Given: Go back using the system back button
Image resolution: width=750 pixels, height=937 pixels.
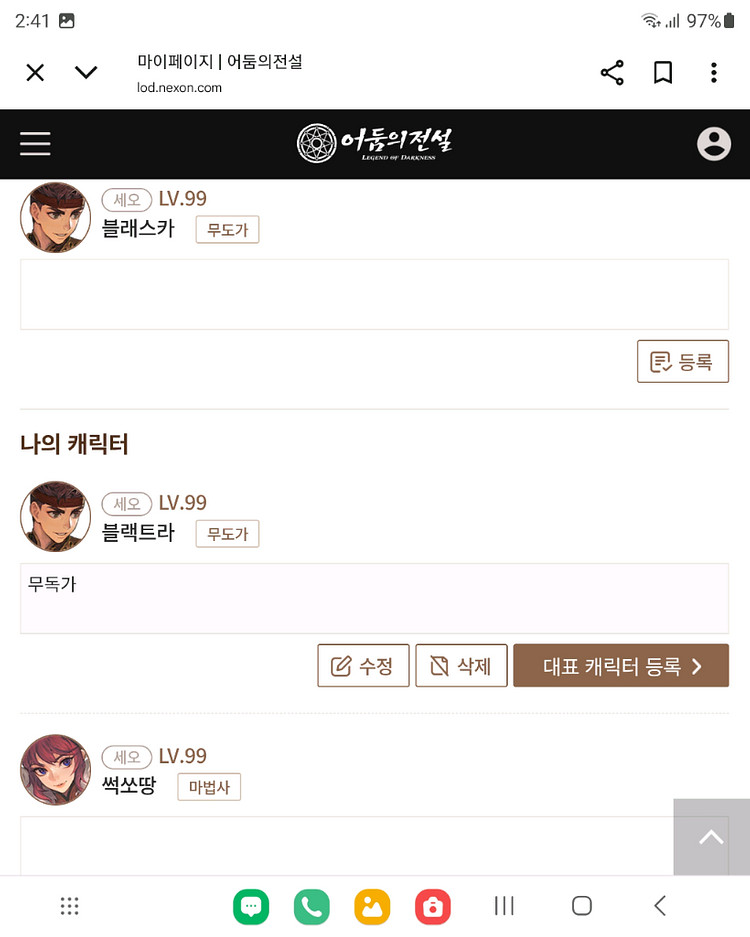Looking at the screenshot, I should tap(659, 906).
